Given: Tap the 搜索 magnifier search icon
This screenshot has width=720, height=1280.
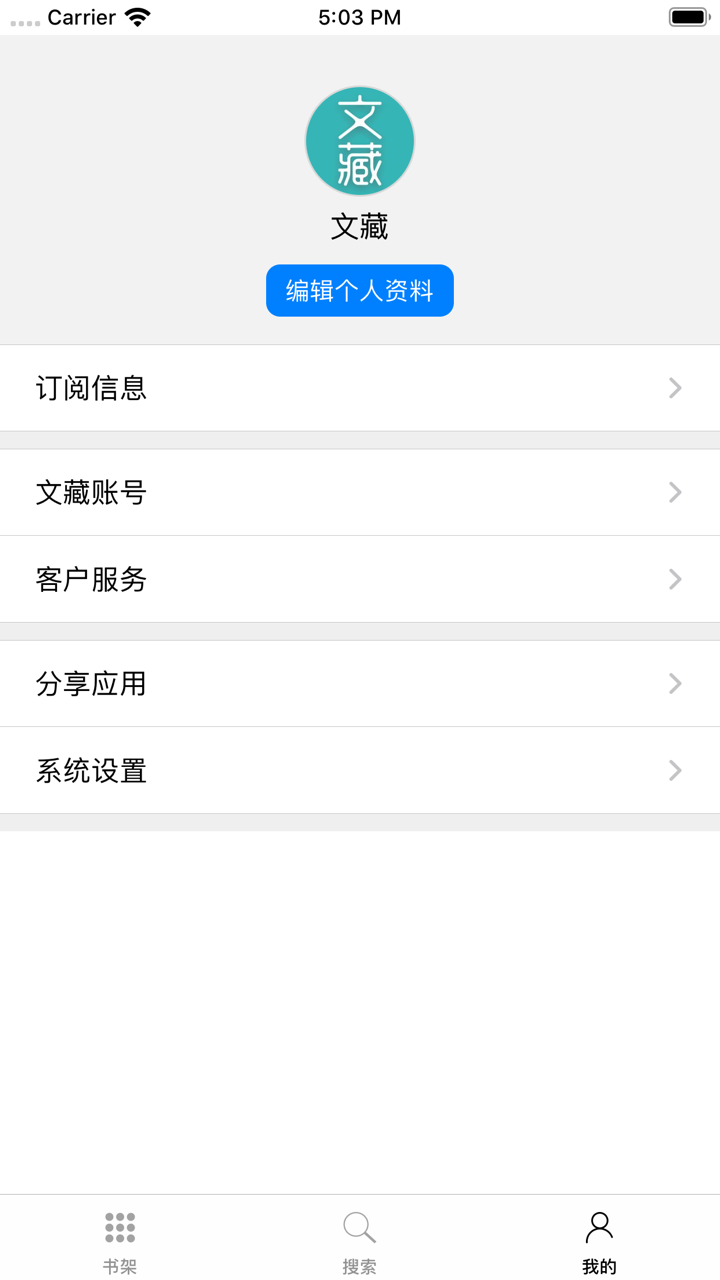Looking at the screenshot, I should pos(359,1226).
